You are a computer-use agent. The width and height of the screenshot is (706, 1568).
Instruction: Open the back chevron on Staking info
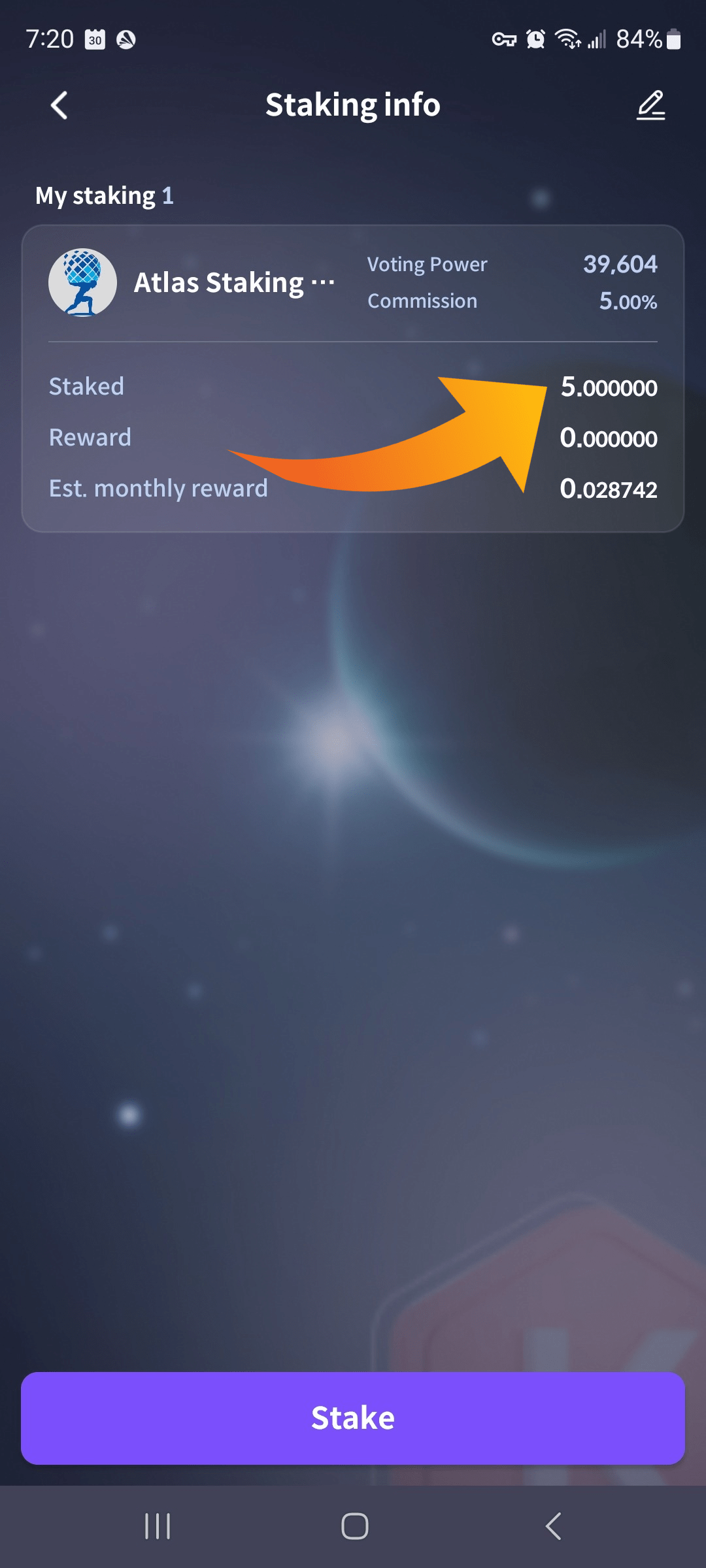[59, 105]
